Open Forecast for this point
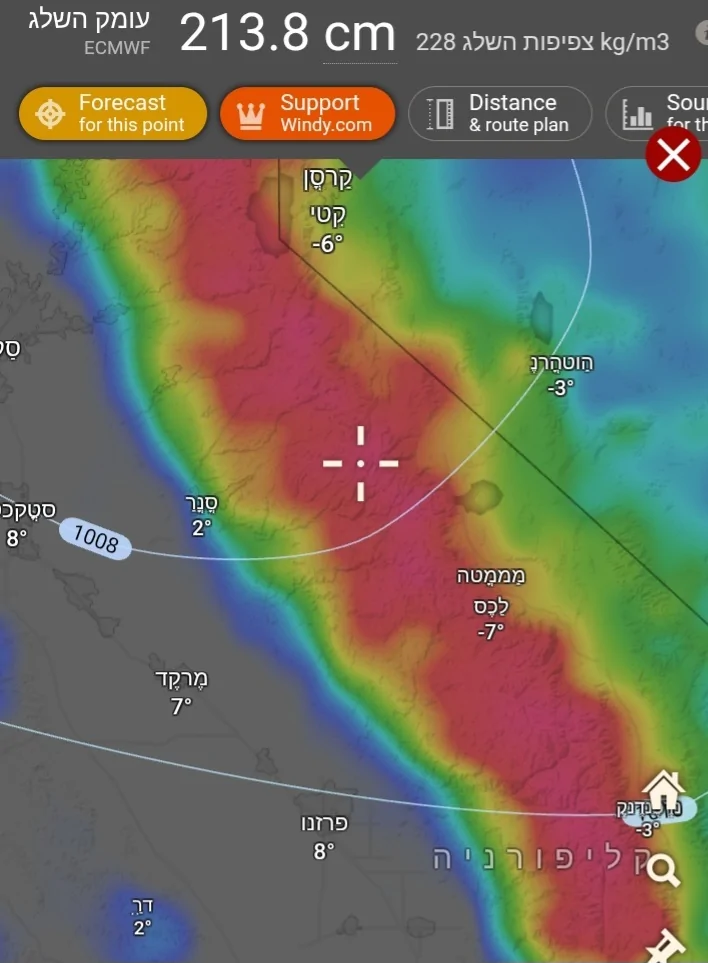 pos(113,114)
